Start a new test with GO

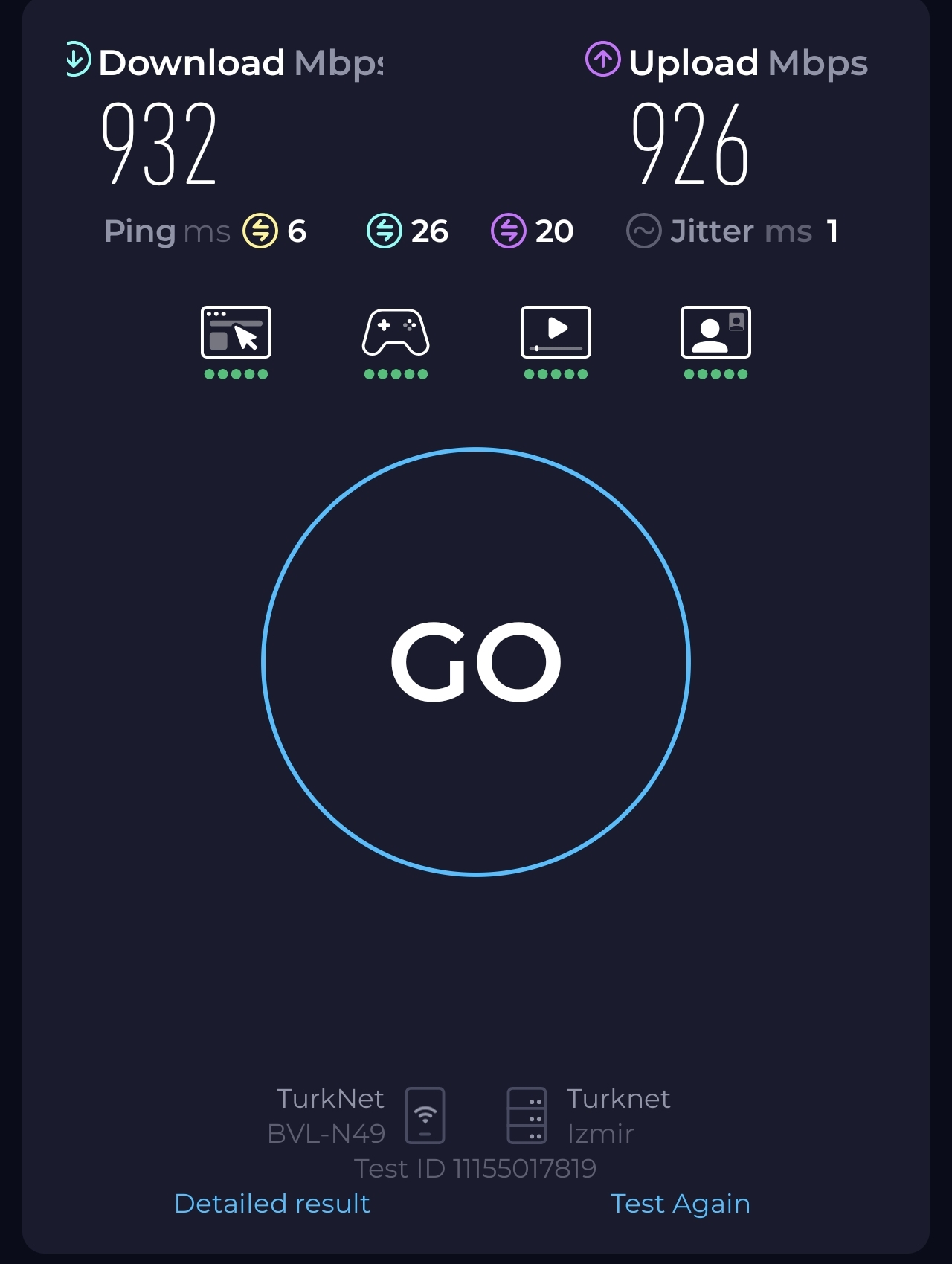476,662
